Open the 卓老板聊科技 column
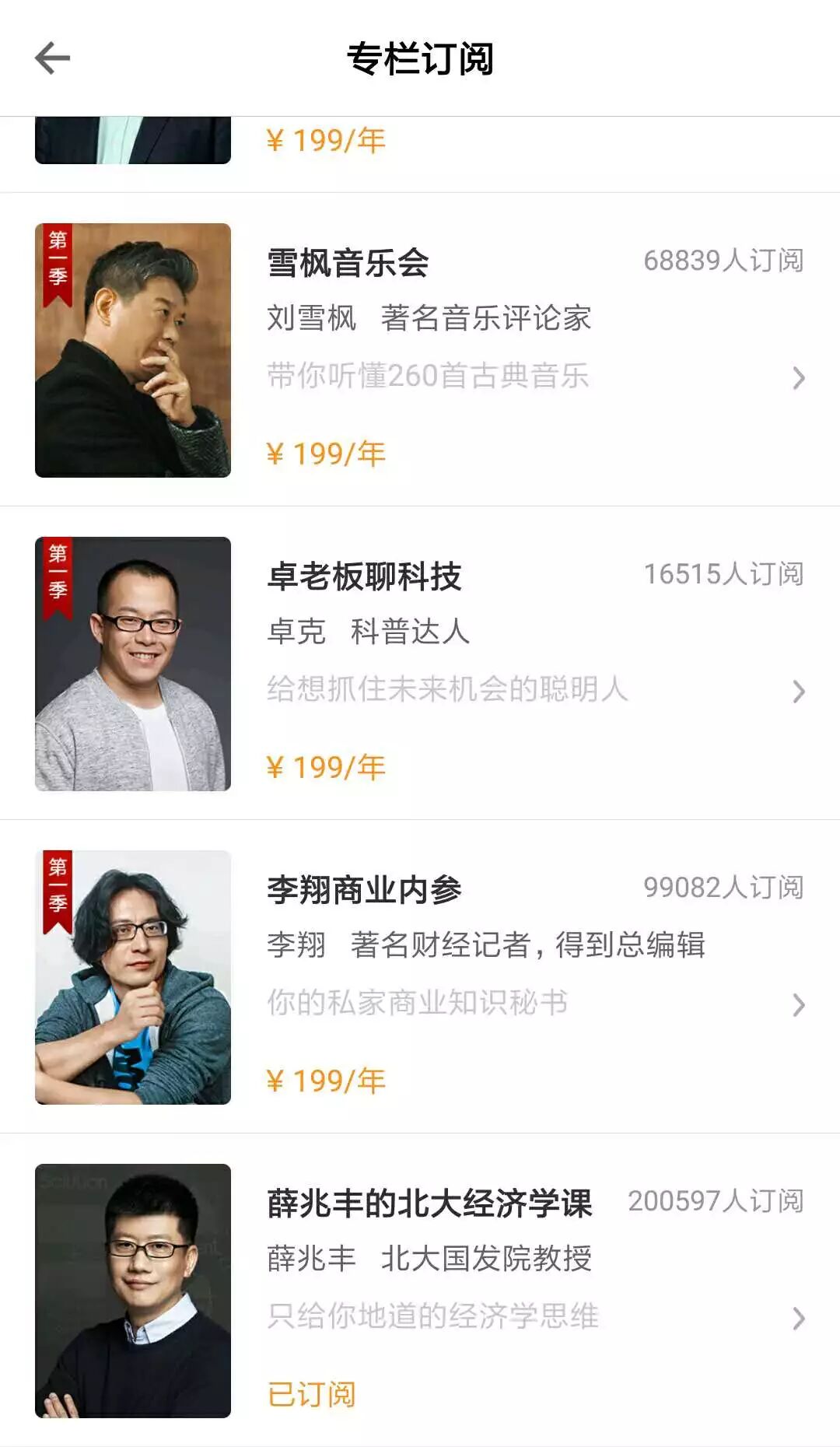This screenshot has height=1447, width=840. pyautogui.click(x=420, y=663)
